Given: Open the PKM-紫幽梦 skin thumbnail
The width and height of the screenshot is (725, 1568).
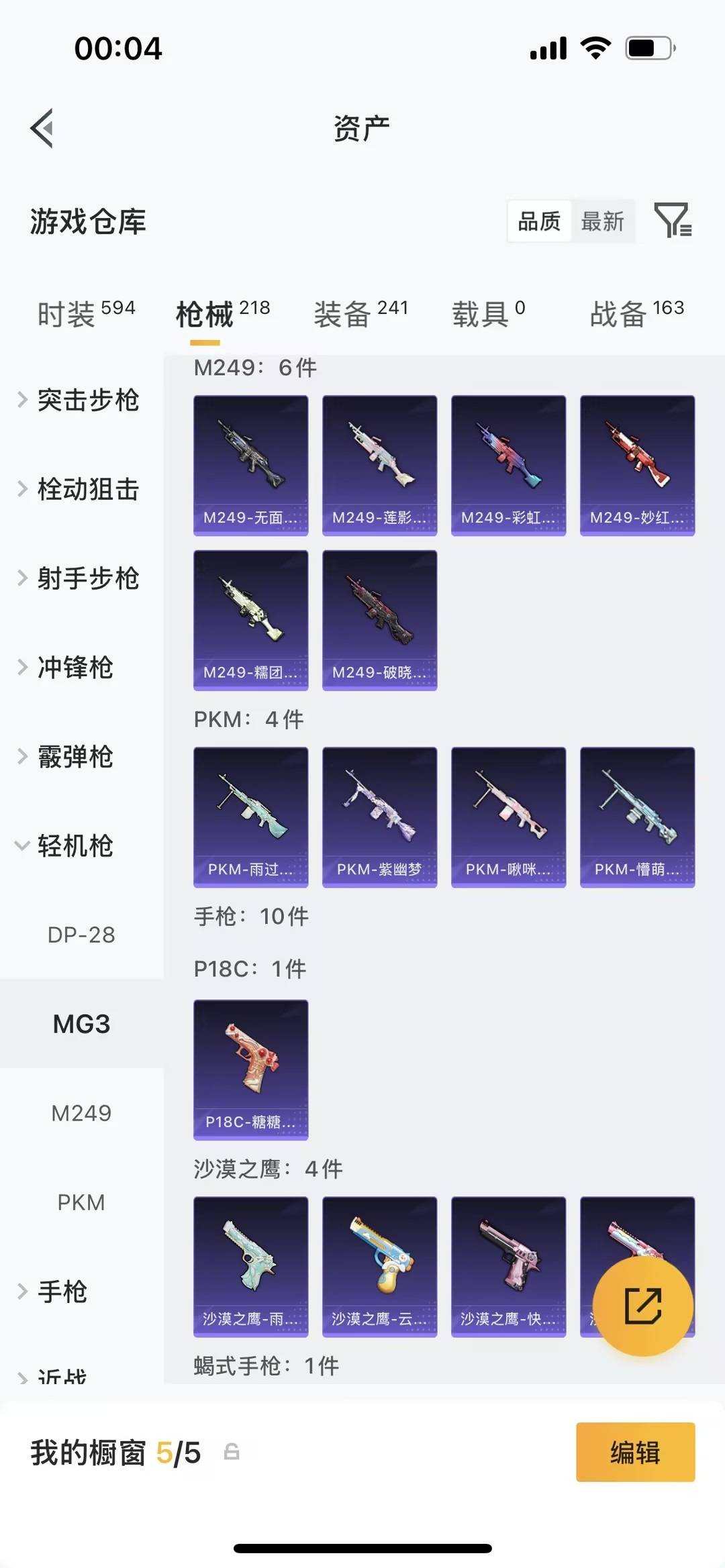Looking at the screenshot, I should click(x=379, y=815).
